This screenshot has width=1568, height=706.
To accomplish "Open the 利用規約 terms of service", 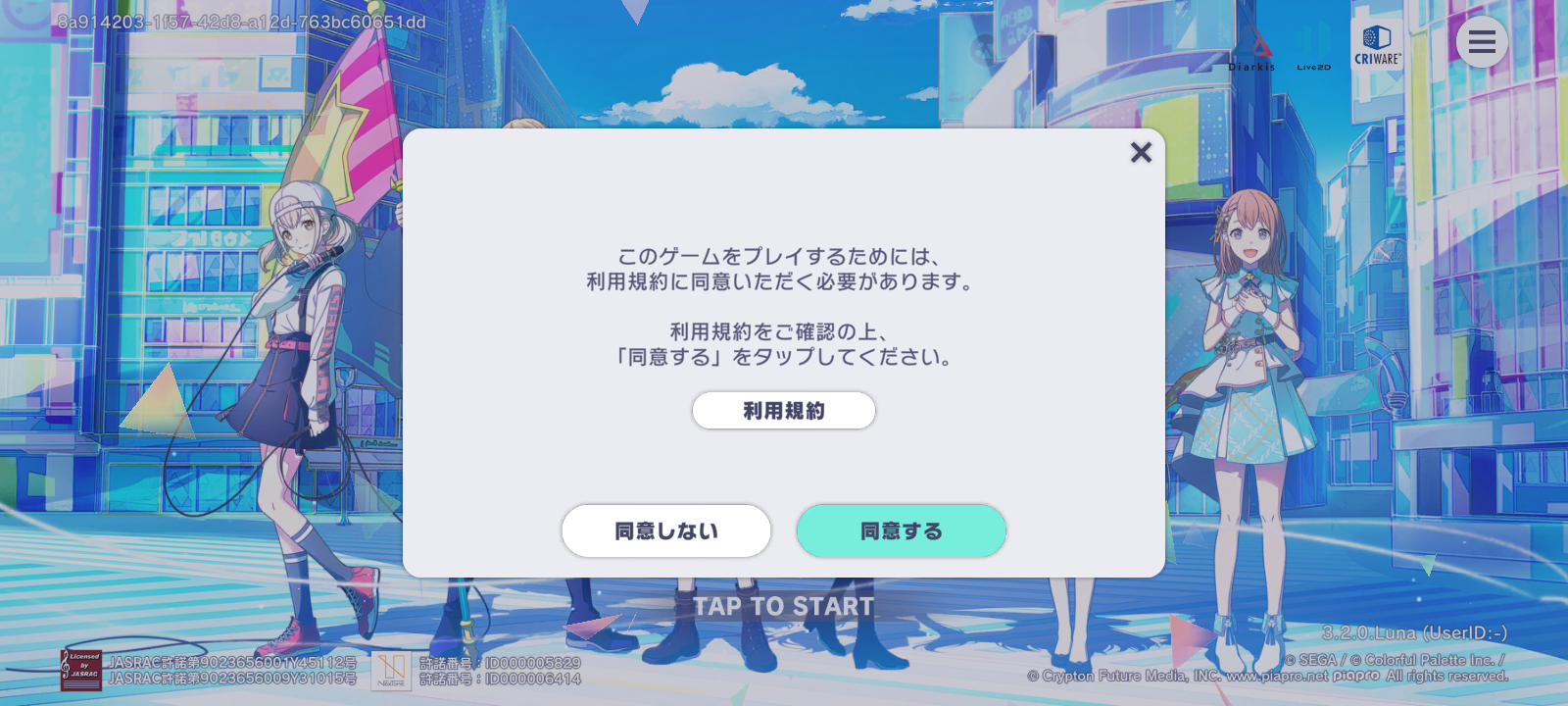I will click(x=784, y=411).
